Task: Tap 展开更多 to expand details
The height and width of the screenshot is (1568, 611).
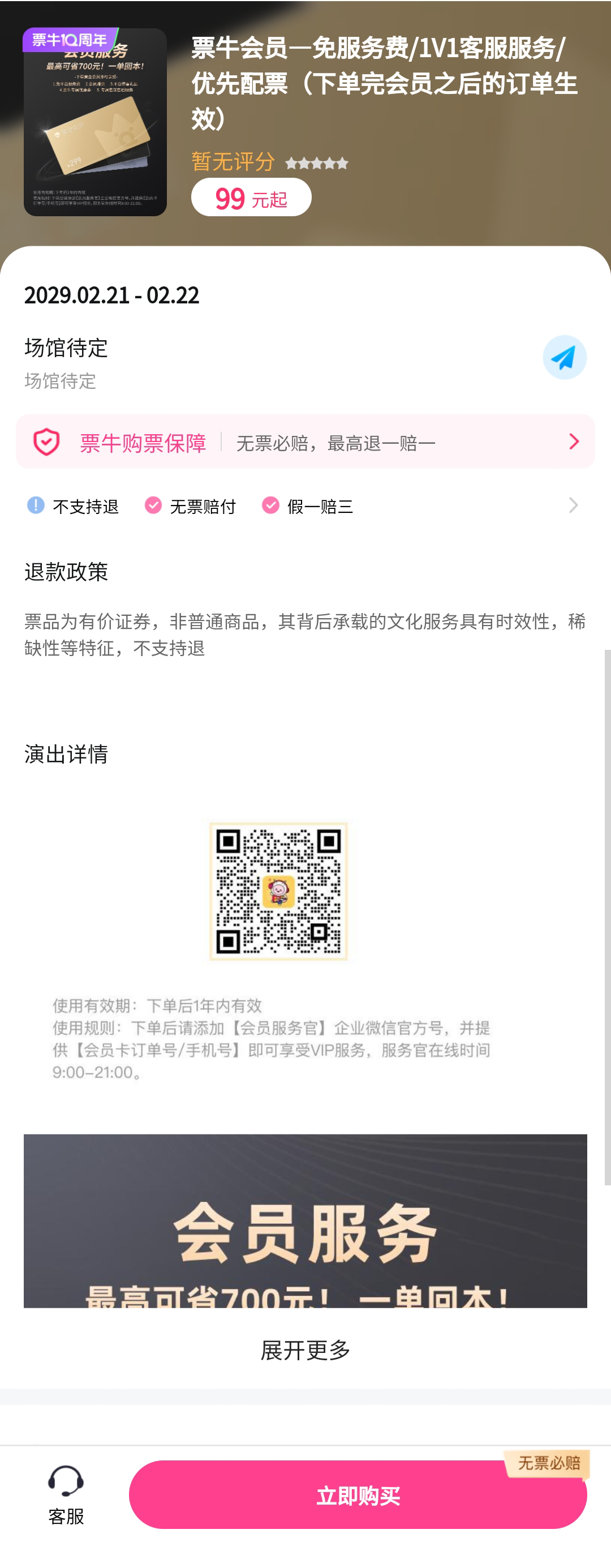Action: [x=305, y=1349]
